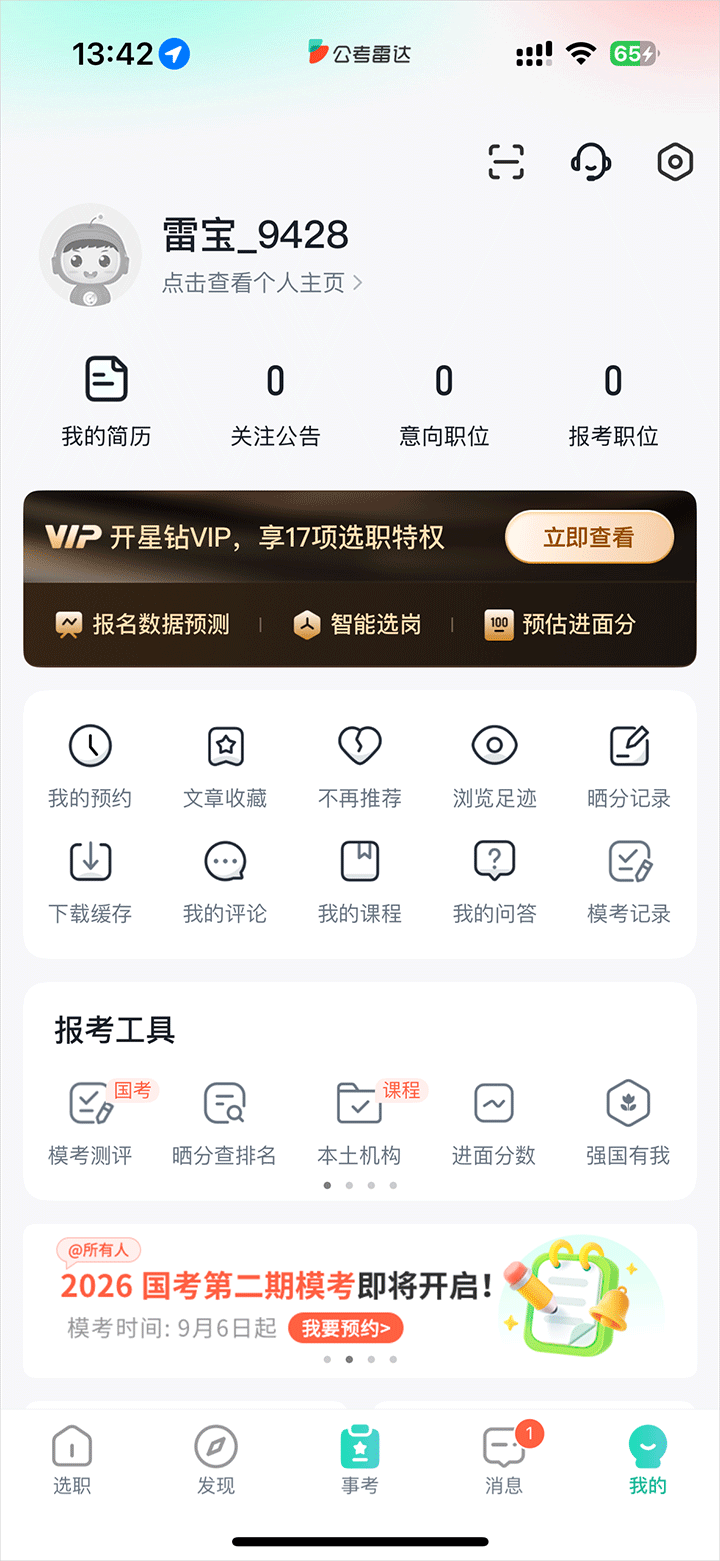Tap 我要预约 on mock exam banner
Screen dimensions: 720x1561
pyautogui.click(x=346, y=1328)
